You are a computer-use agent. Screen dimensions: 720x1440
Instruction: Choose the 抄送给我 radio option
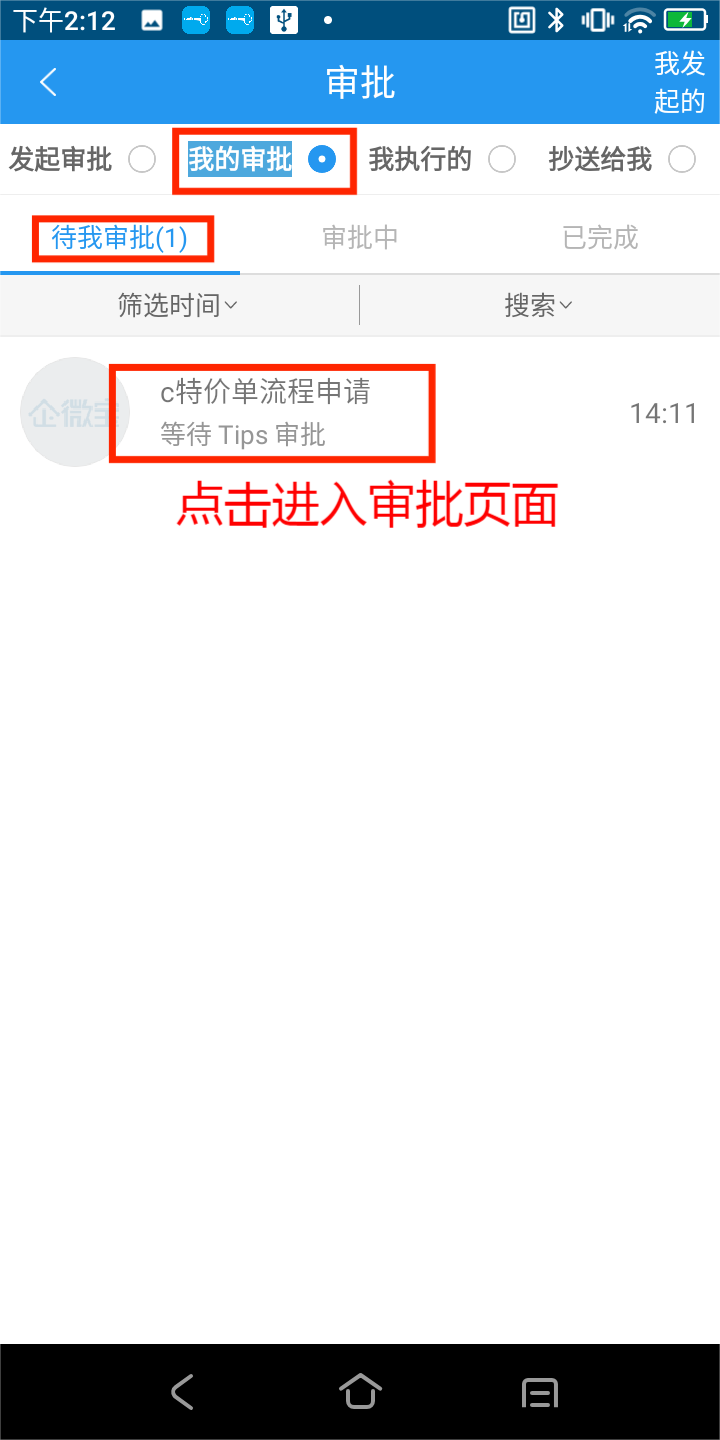(682, 159)
